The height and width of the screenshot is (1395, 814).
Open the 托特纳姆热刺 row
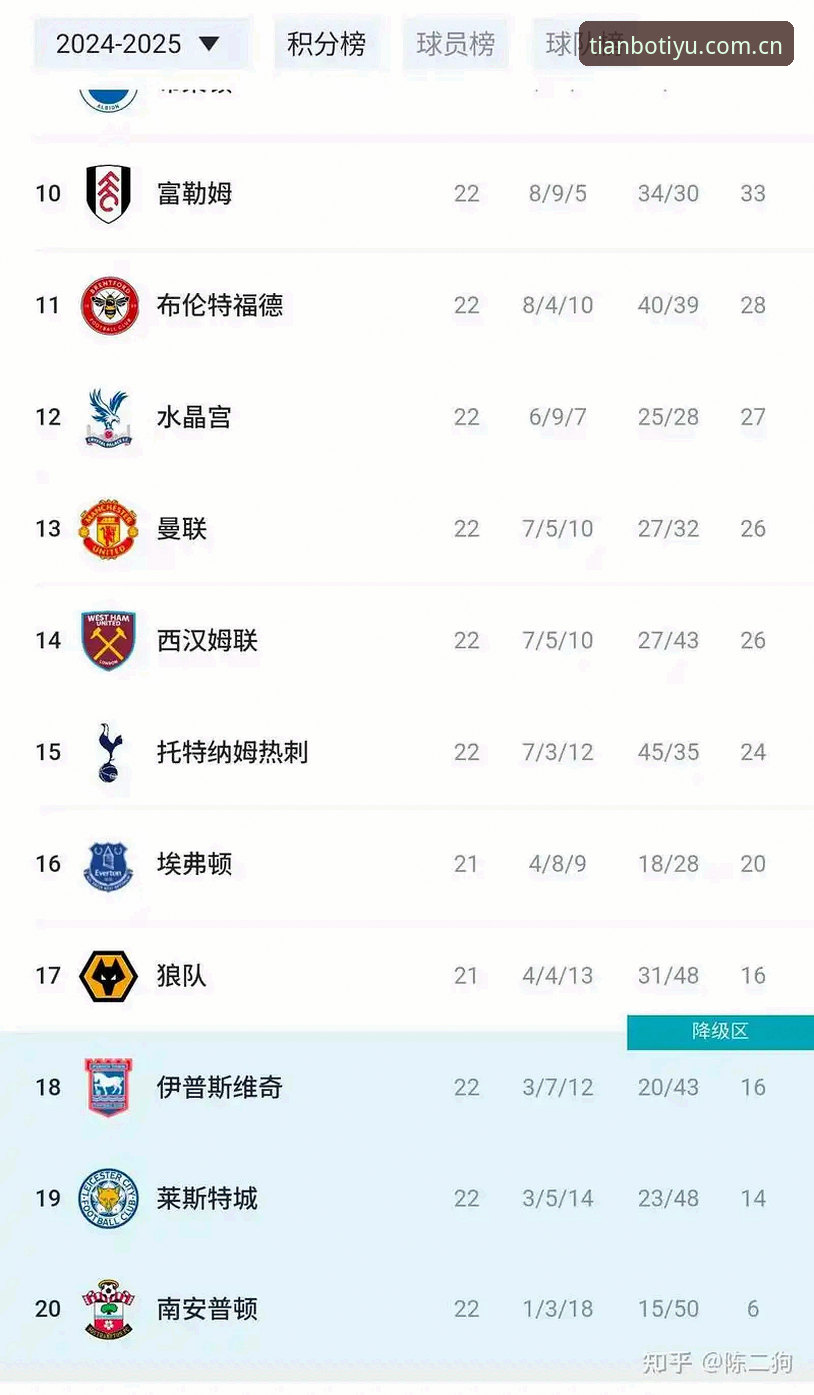407,752
